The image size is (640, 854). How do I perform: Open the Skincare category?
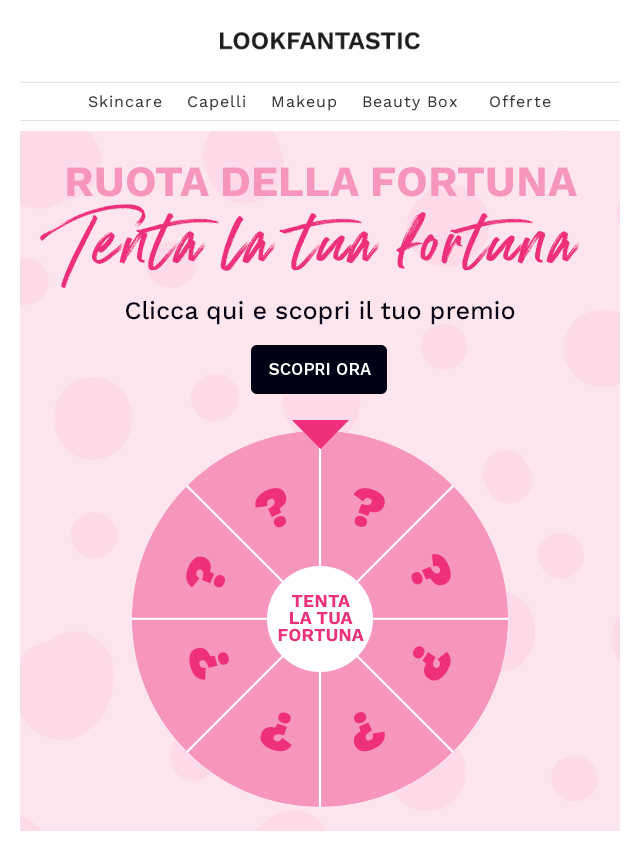[x=125, y=102]
